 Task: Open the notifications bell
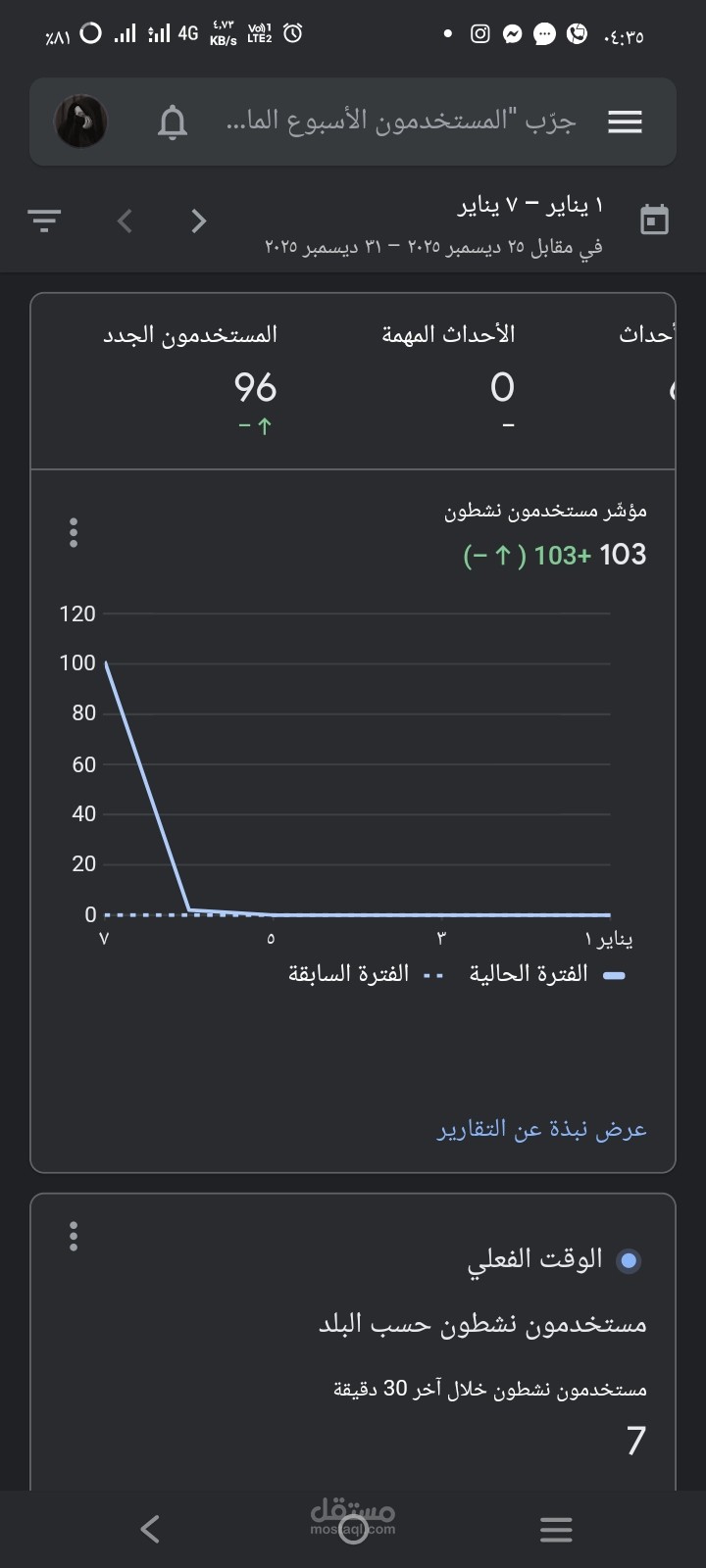(x=173, y=122)
